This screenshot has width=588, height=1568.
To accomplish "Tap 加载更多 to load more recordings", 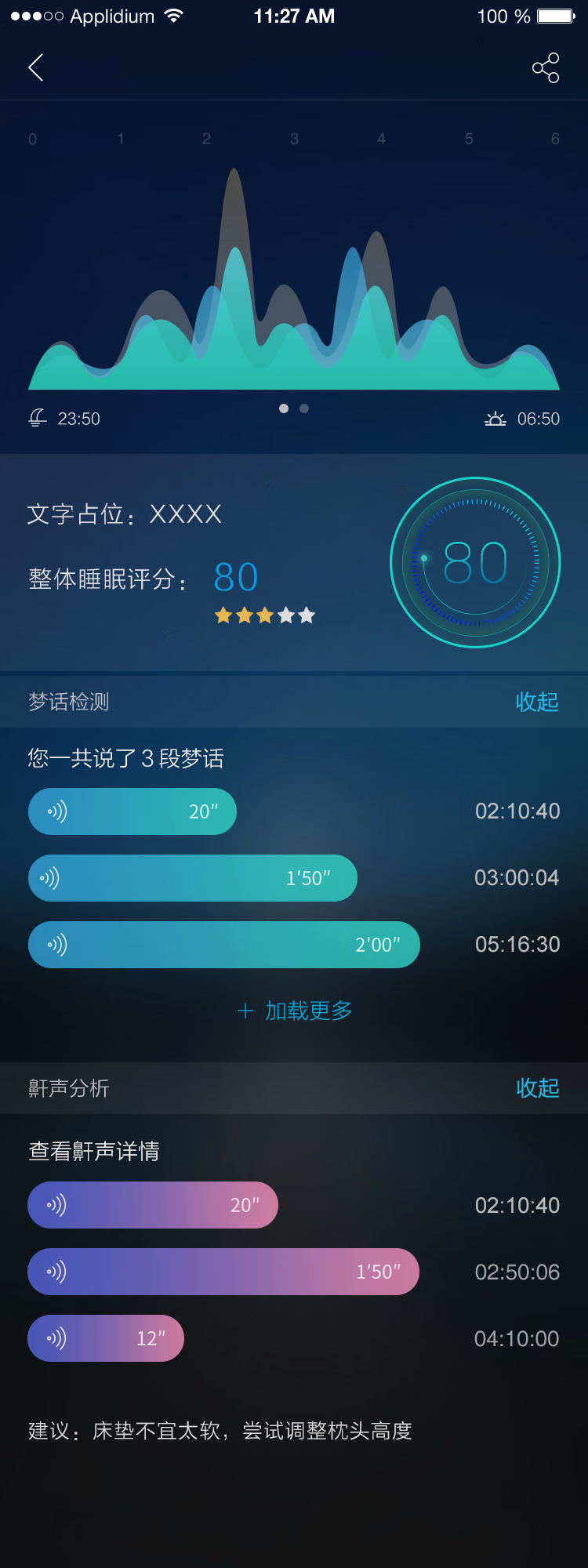I will [x=294, y=1011].
